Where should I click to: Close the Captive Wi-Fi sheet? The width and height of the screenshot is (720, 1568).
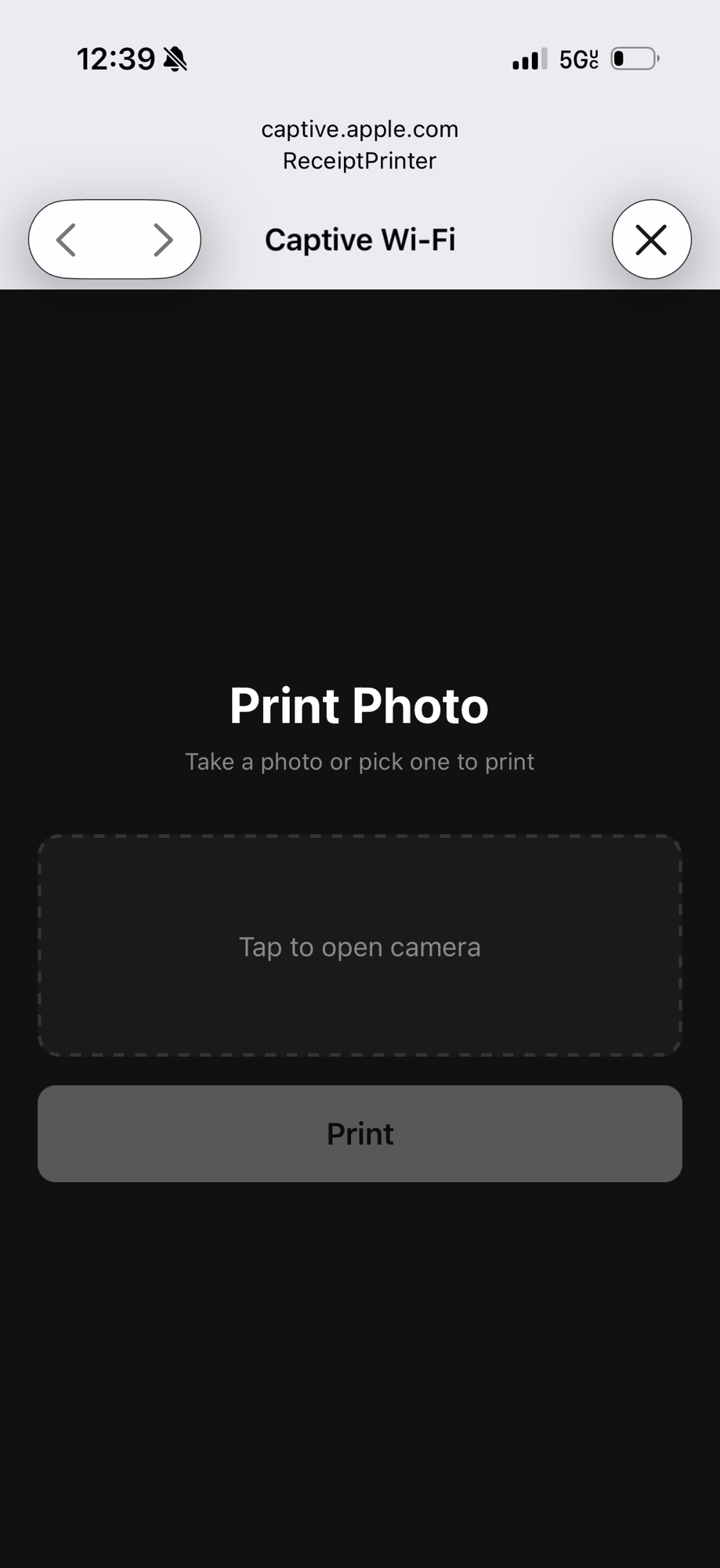pyautogui.click(x=651, y=240)
